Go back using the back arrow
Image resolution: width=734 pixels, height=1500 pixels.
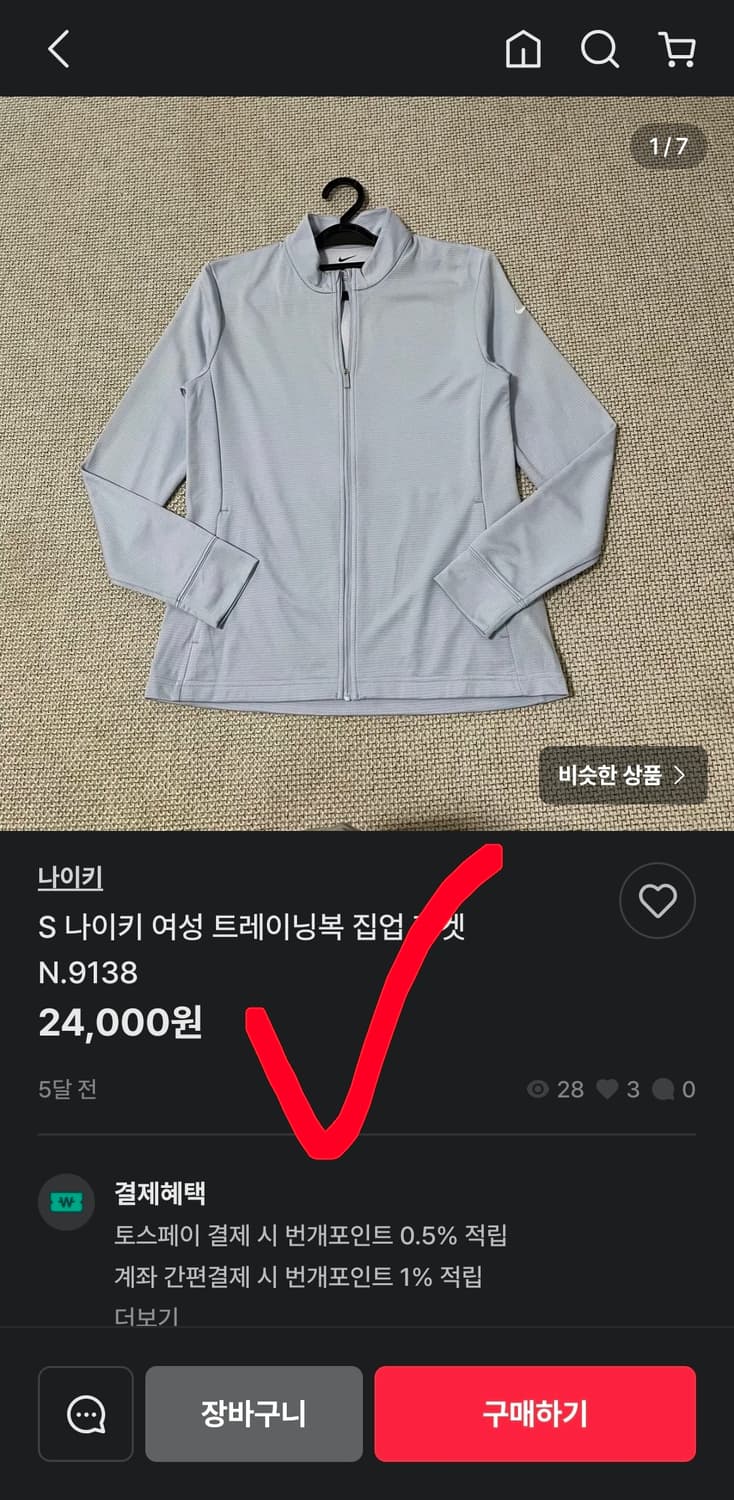click(x=58, y=50)
